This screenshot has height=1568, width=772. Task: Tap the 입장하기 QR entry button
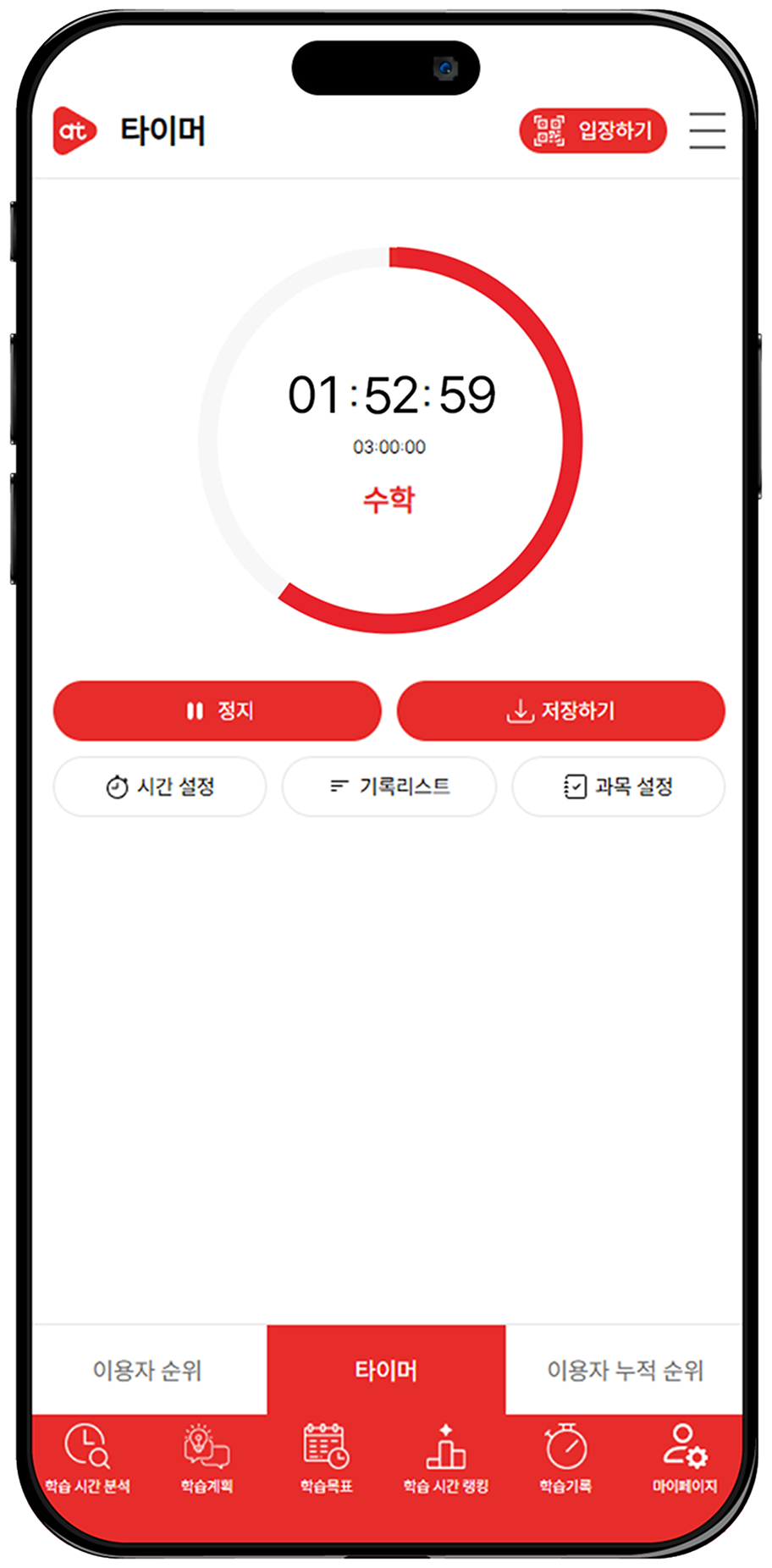pyautogui.click(x=593, y=131)
